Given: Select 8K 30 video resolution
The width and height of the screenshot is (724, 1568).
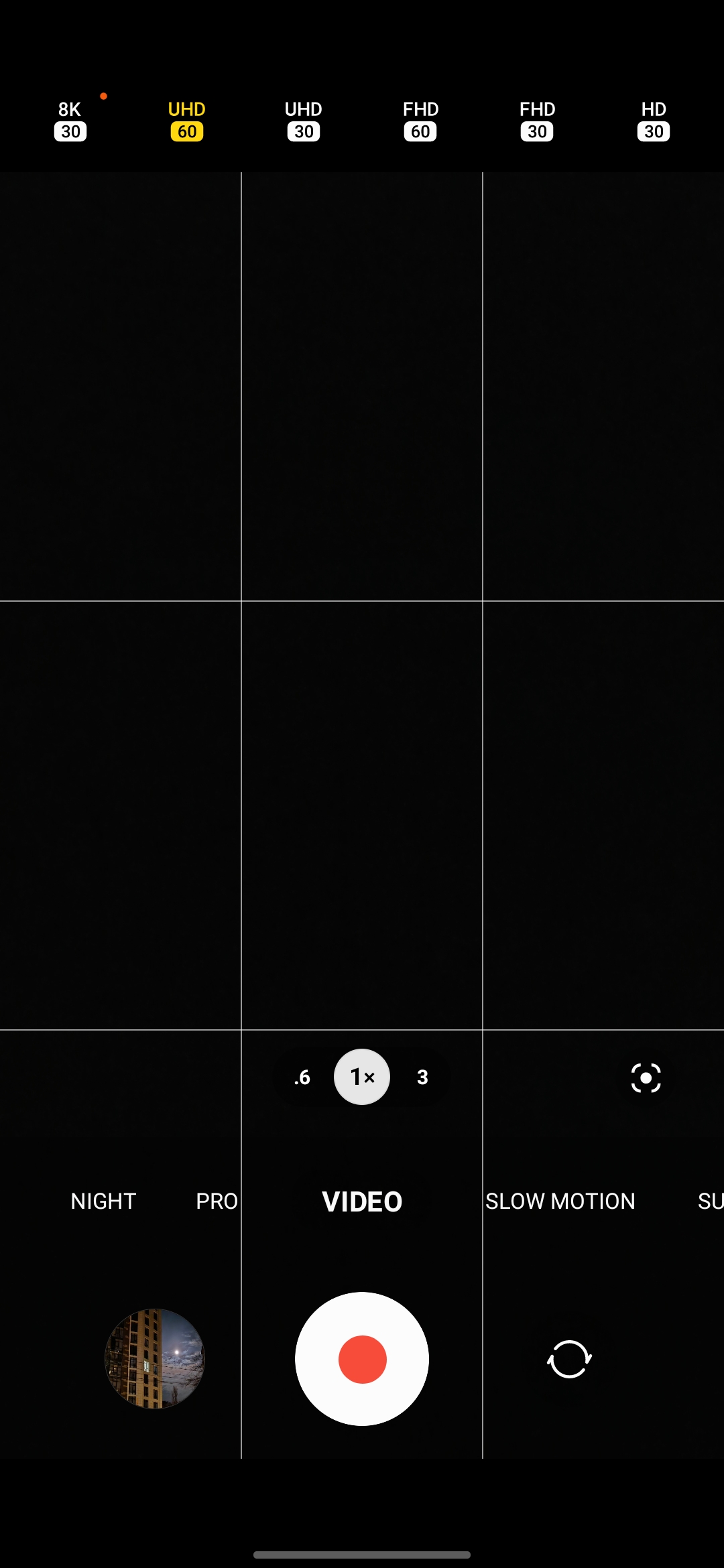Looking at the screenshot, I should [x=70, y=121].
